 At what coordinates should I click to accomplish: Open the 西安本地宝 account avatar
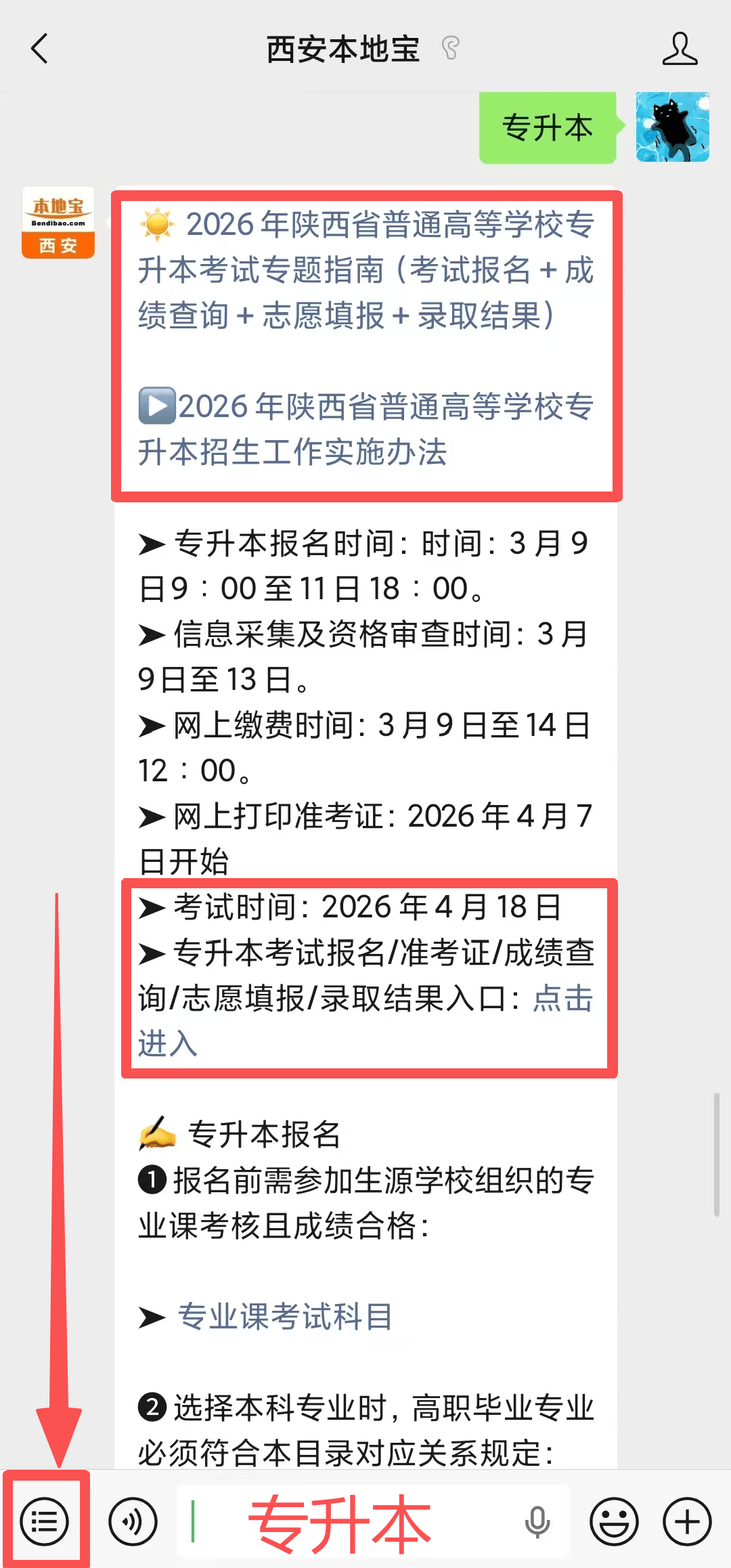58,223
